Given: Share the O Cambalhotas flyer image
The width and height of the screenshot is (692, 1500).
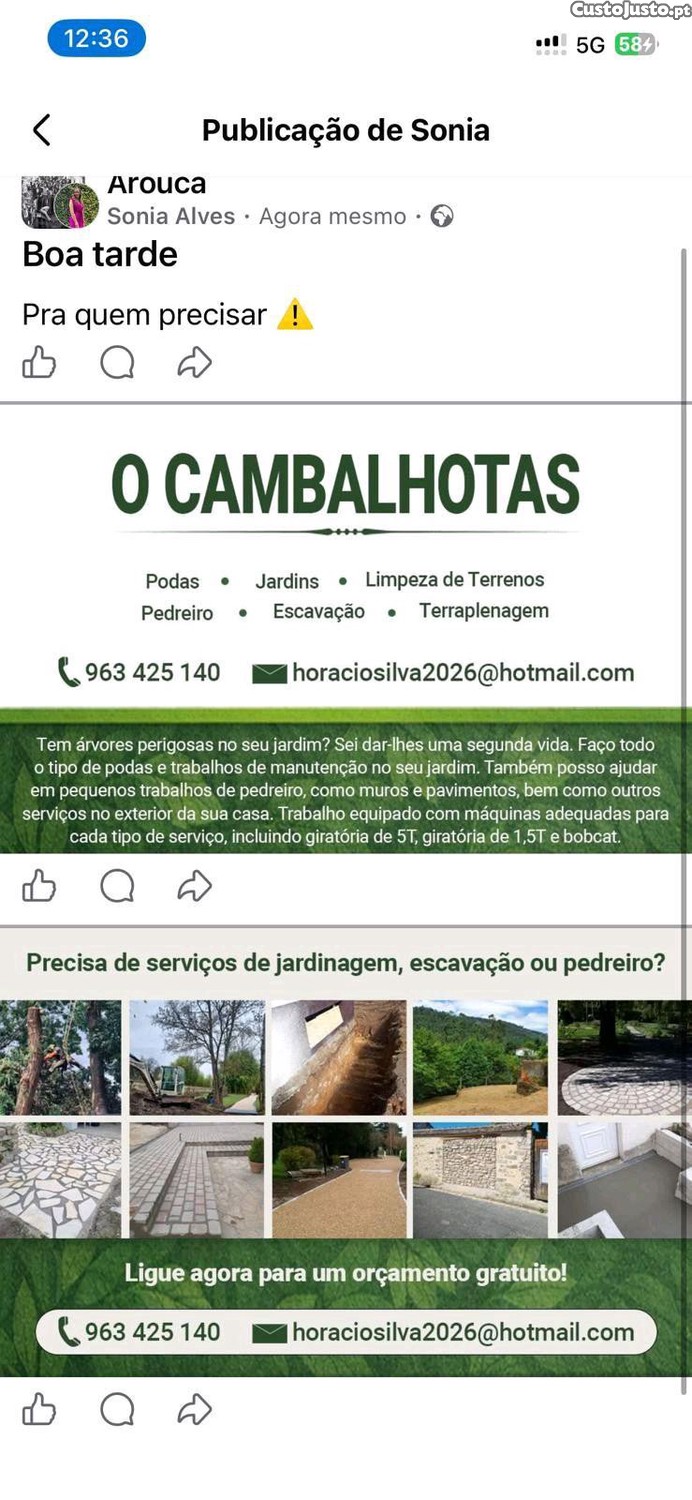Looking at the screenshot, I should 195,886.
